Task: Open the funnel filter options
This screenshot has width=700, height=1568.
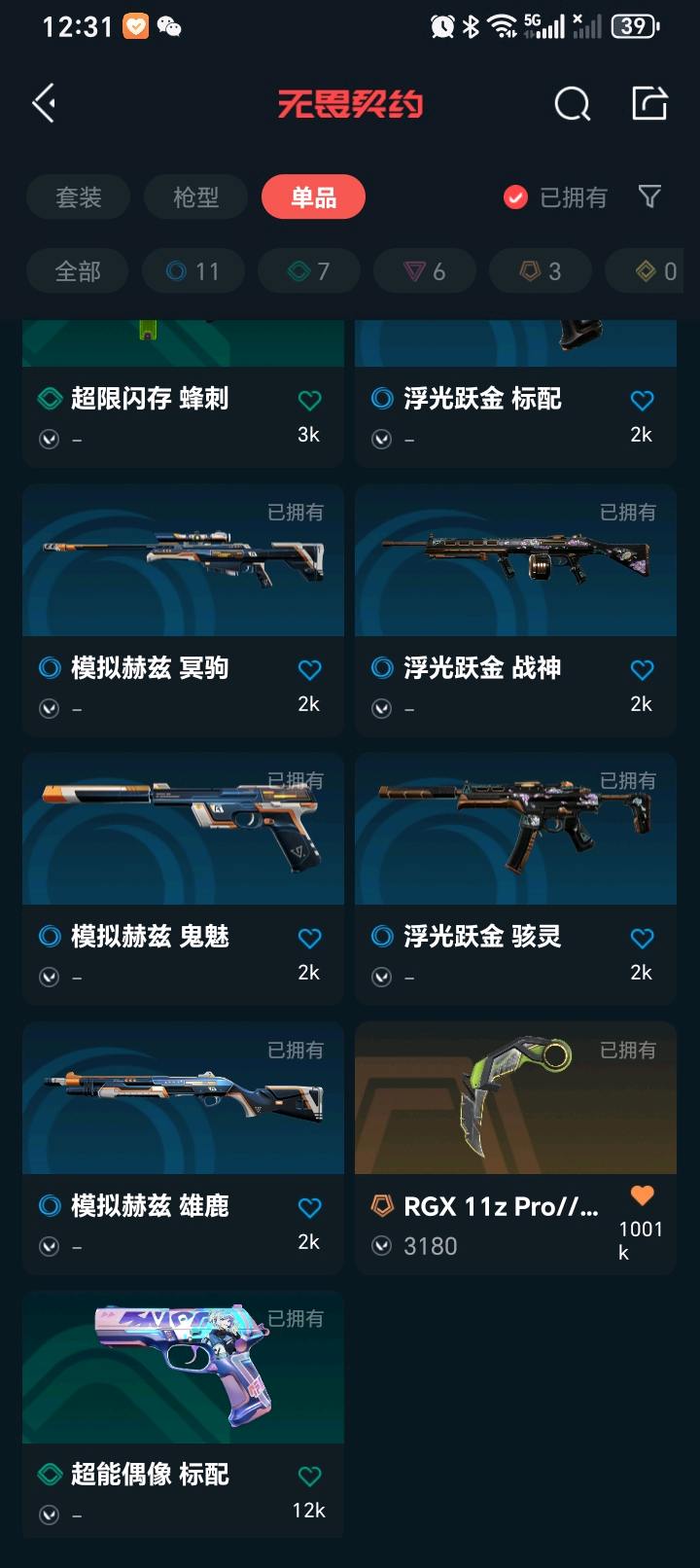Action: coord(649,197)
